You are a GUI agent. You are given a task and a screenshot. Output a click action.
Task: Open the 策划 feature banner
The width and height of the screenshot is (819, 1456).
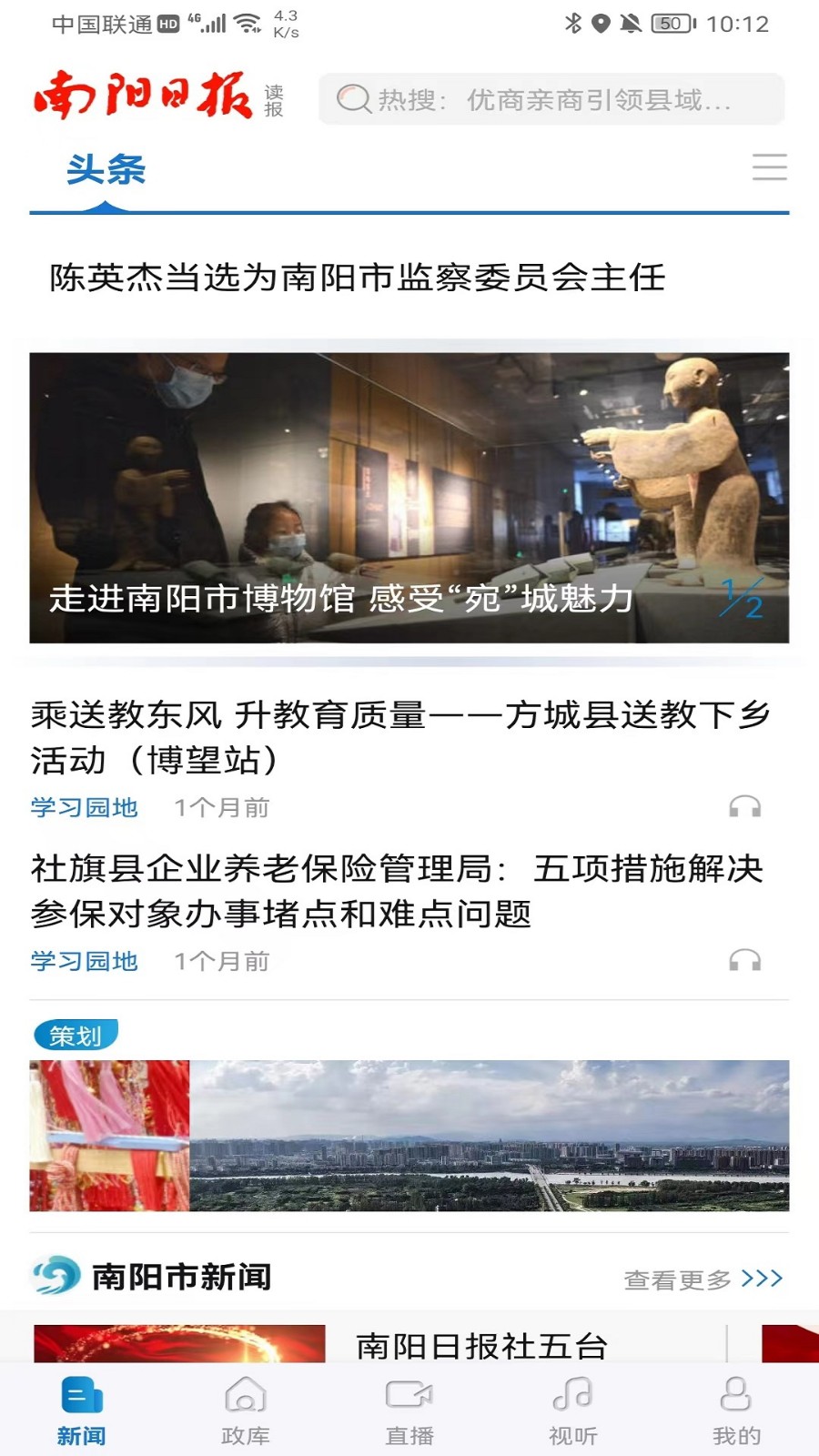point(409,1135)
